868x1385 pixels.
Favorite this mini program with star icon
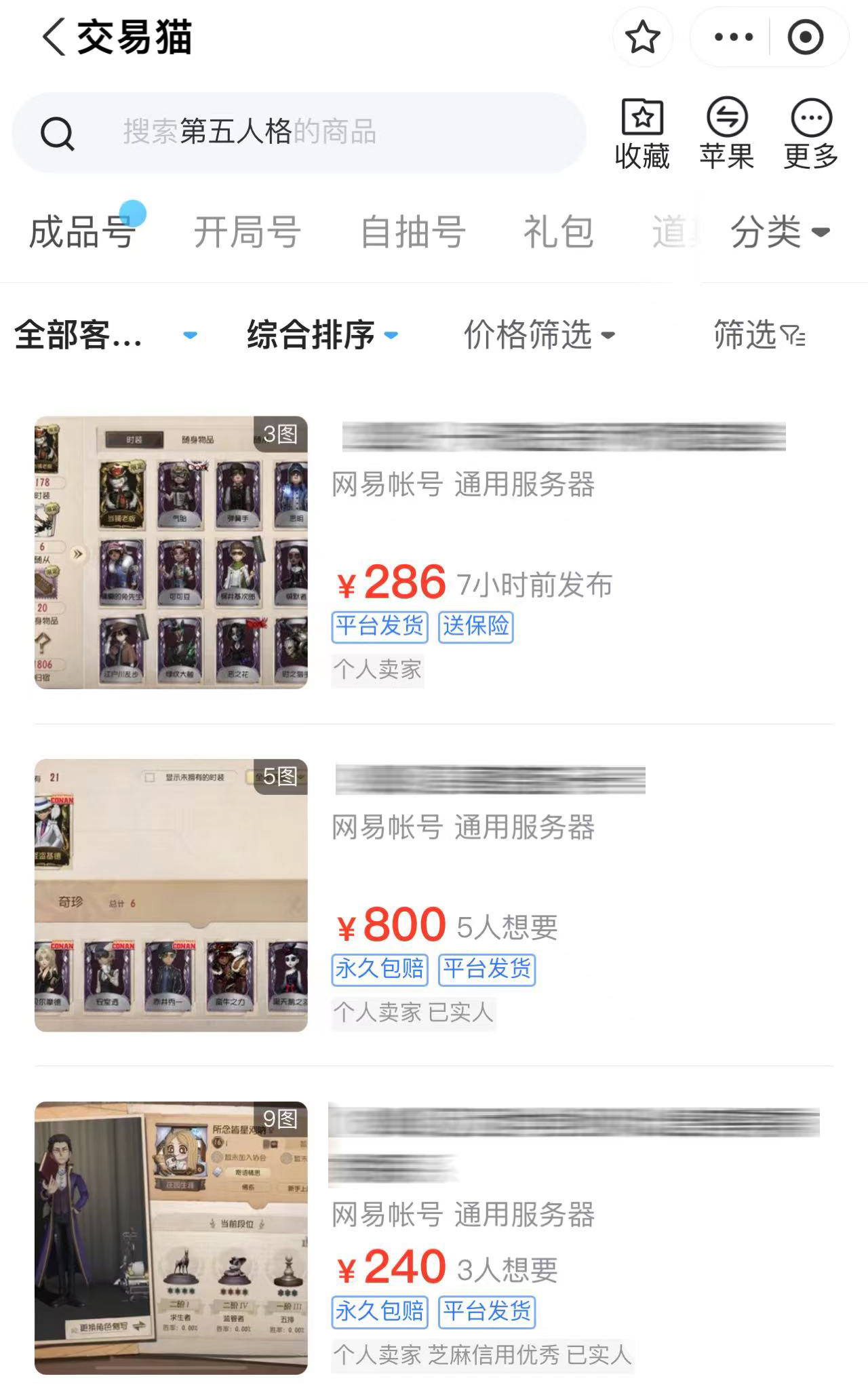click(642, 37)
